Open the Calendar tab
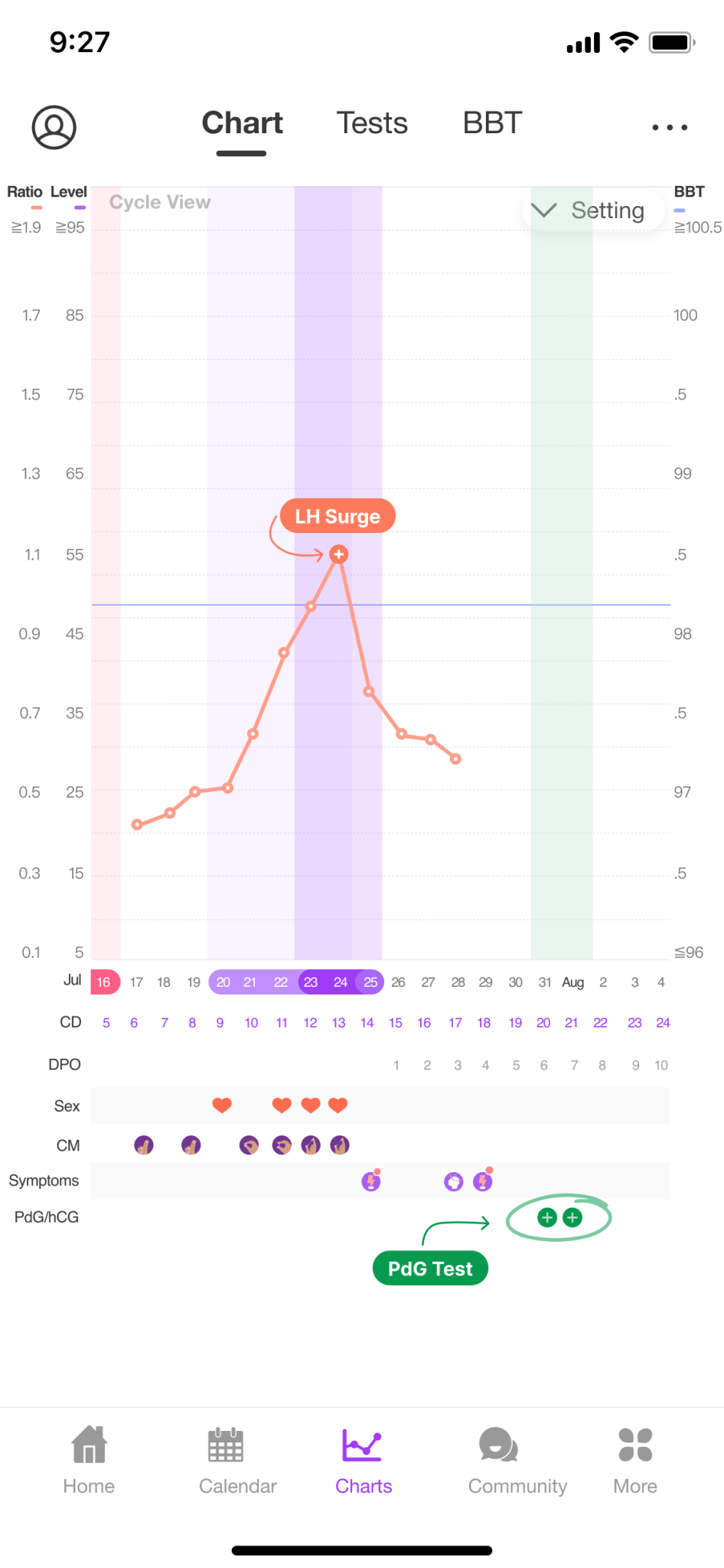 tap(237, 1460)
